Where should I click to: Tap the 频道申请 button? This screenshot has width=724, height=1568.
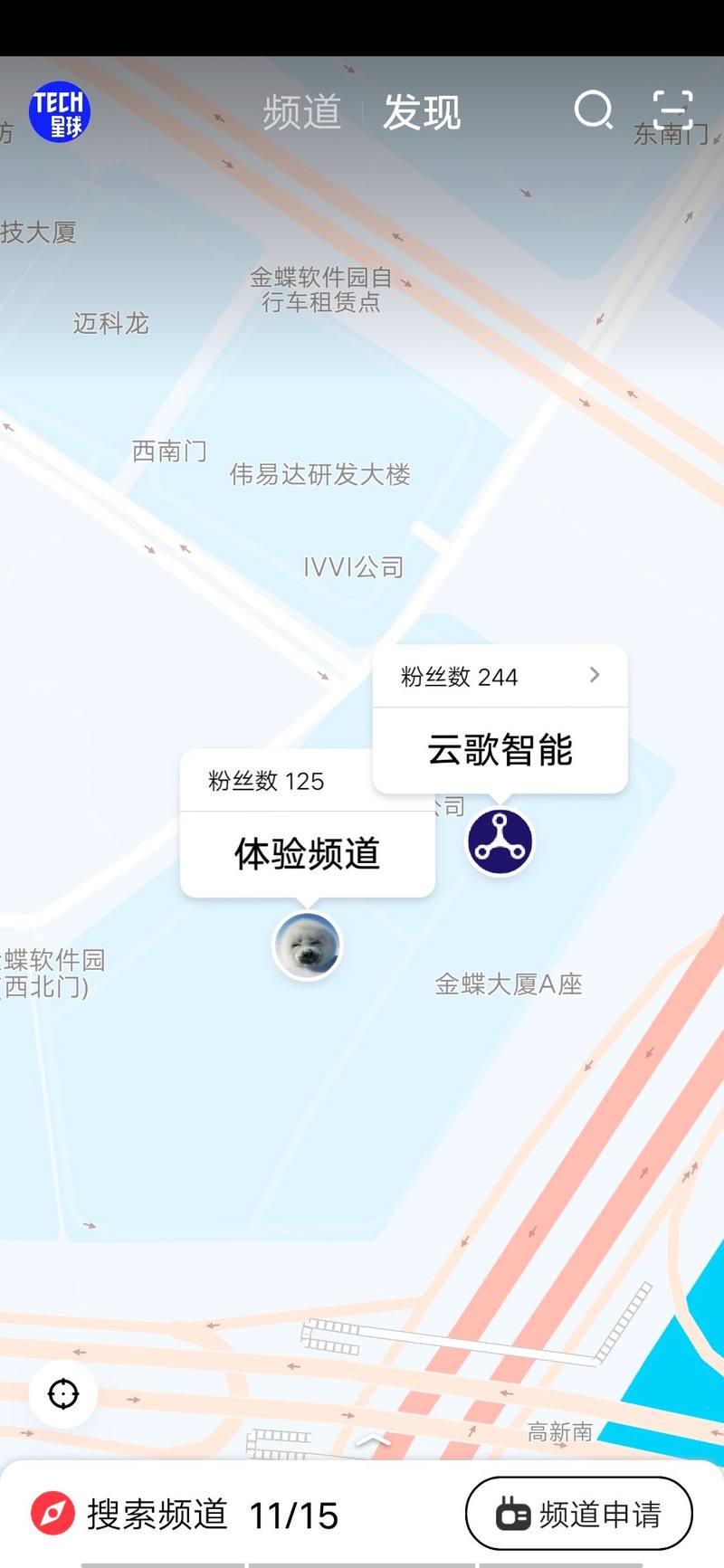(579, 1512)
